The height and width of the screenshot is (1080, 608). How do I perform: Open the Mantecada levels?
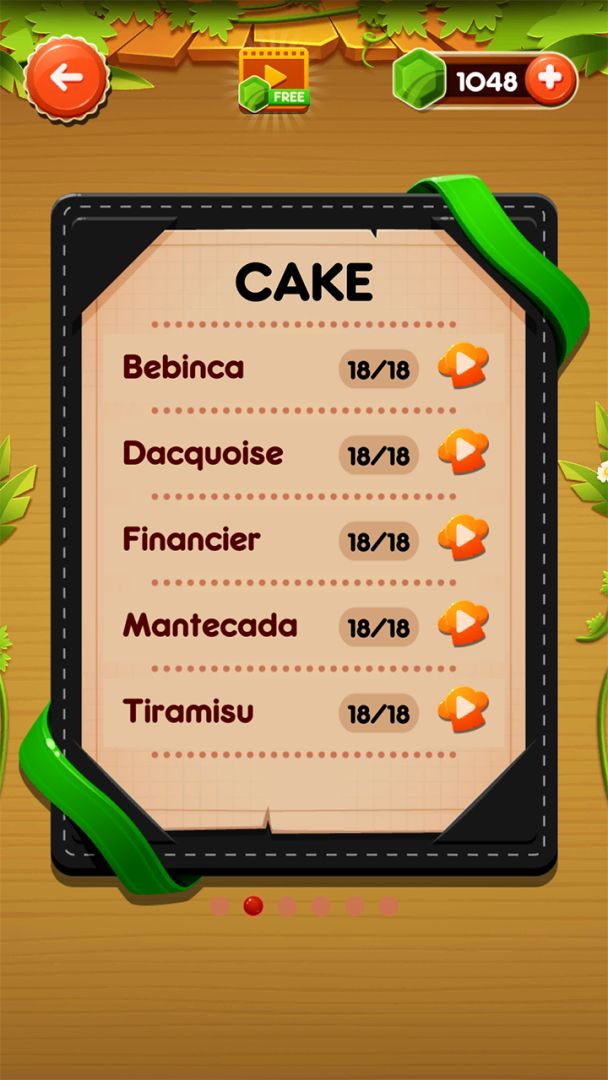pos(462,625)
